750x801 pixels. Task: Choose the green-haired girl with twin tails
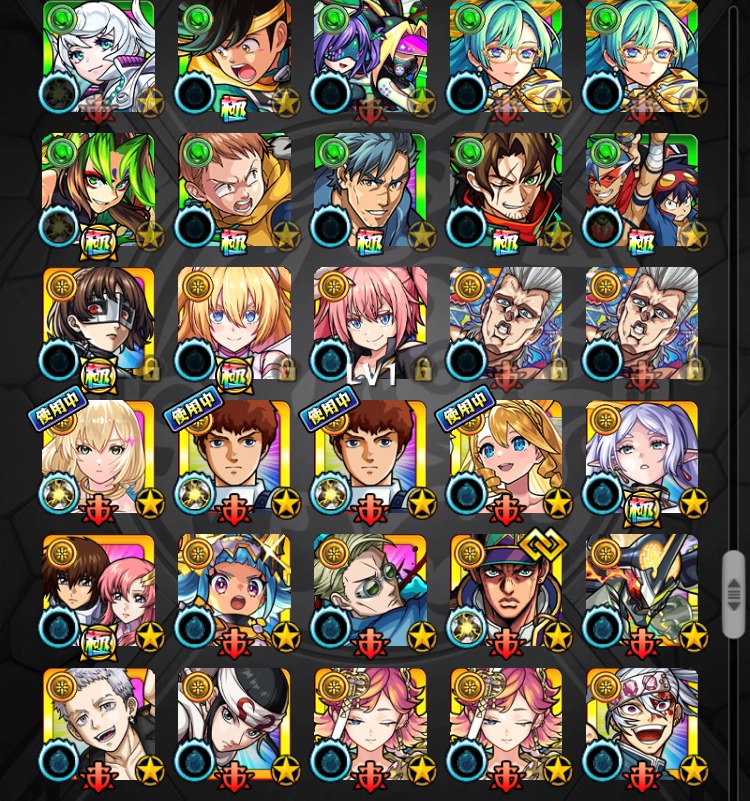point(98,190)
